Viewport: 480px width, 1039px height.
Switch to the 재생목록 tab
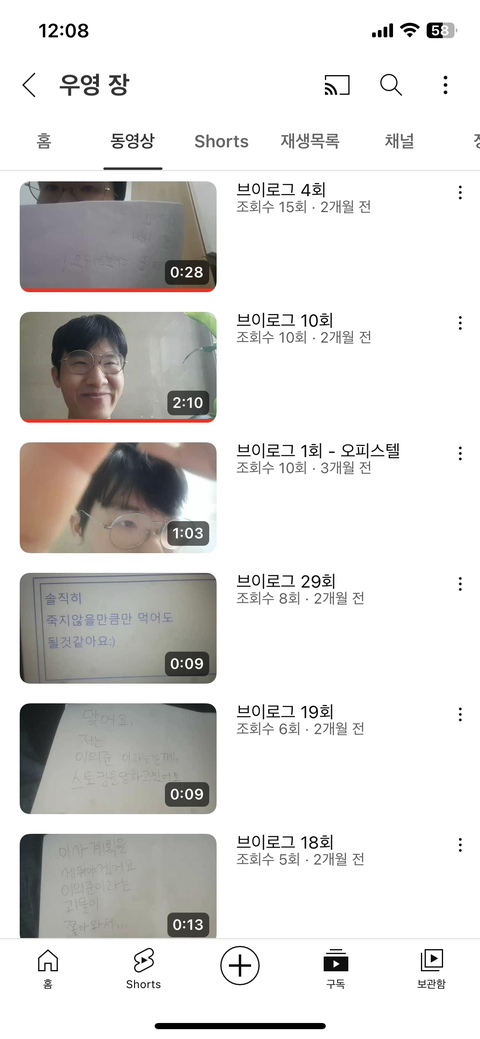310,141
